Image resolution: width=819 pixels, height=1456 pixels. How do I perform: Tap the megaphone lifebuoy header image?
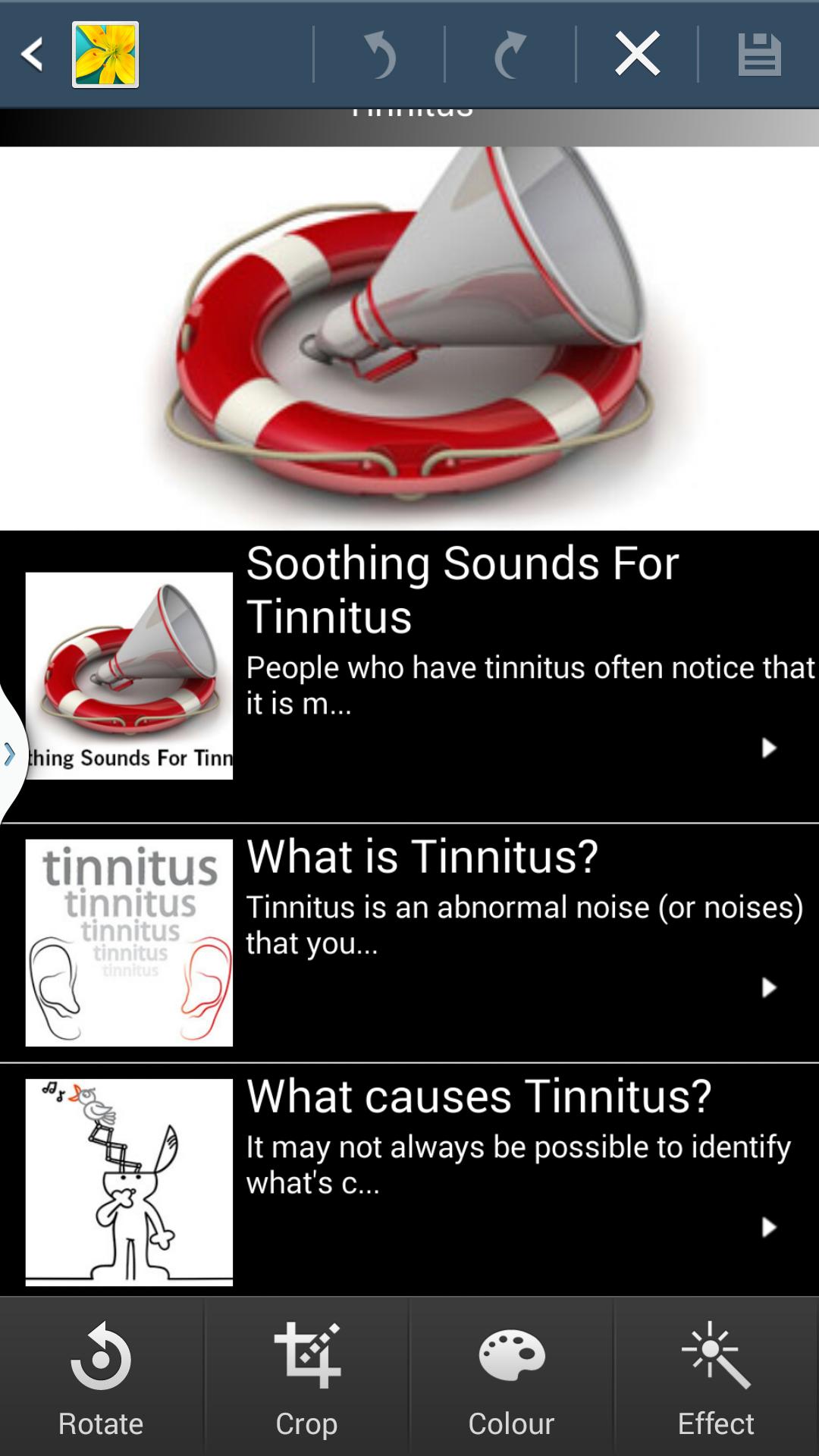409,326
